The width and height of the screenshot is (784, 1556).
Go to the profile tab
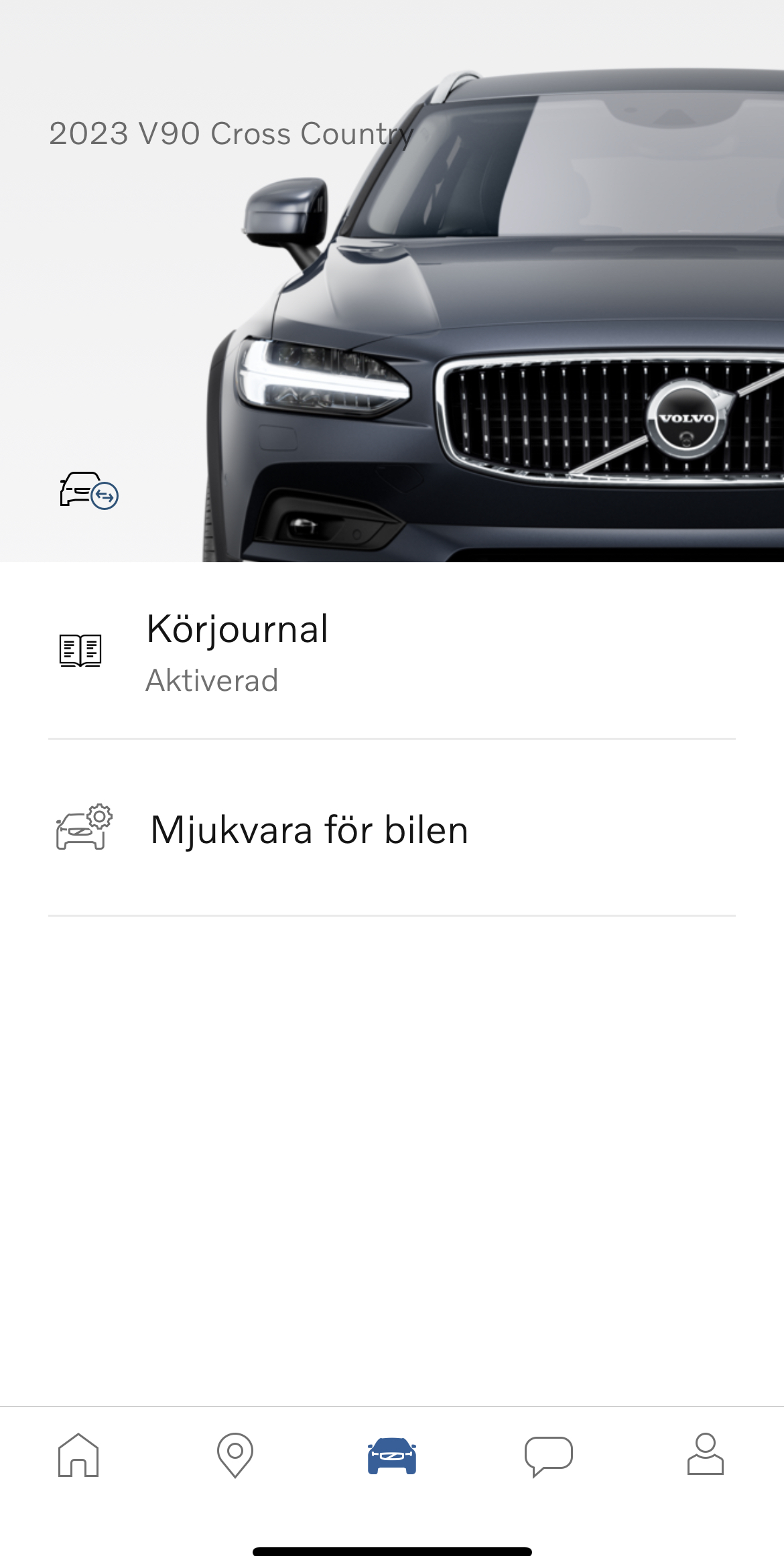pos(705,1455)
